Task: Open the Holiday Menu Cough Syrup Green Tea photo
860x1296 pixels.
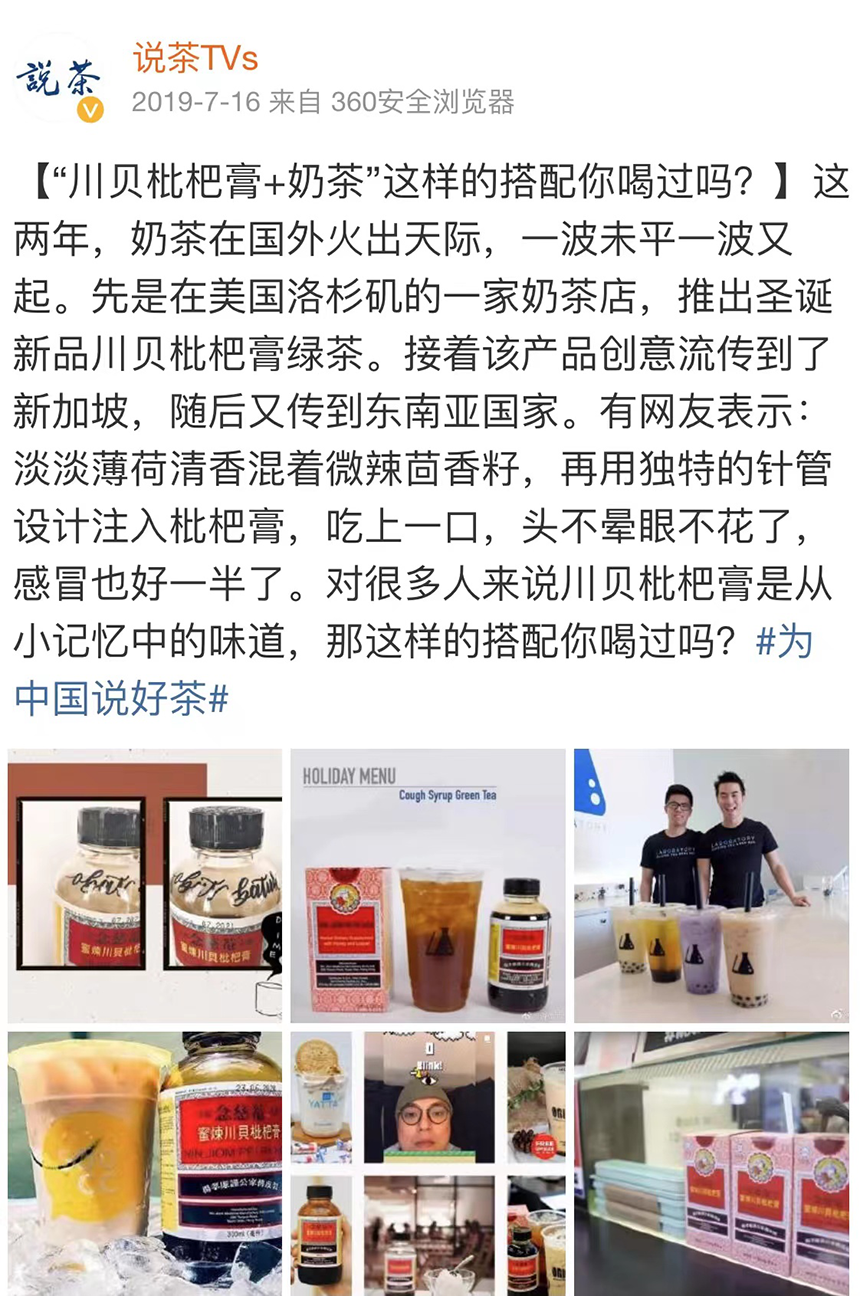Action: [428, 885]
